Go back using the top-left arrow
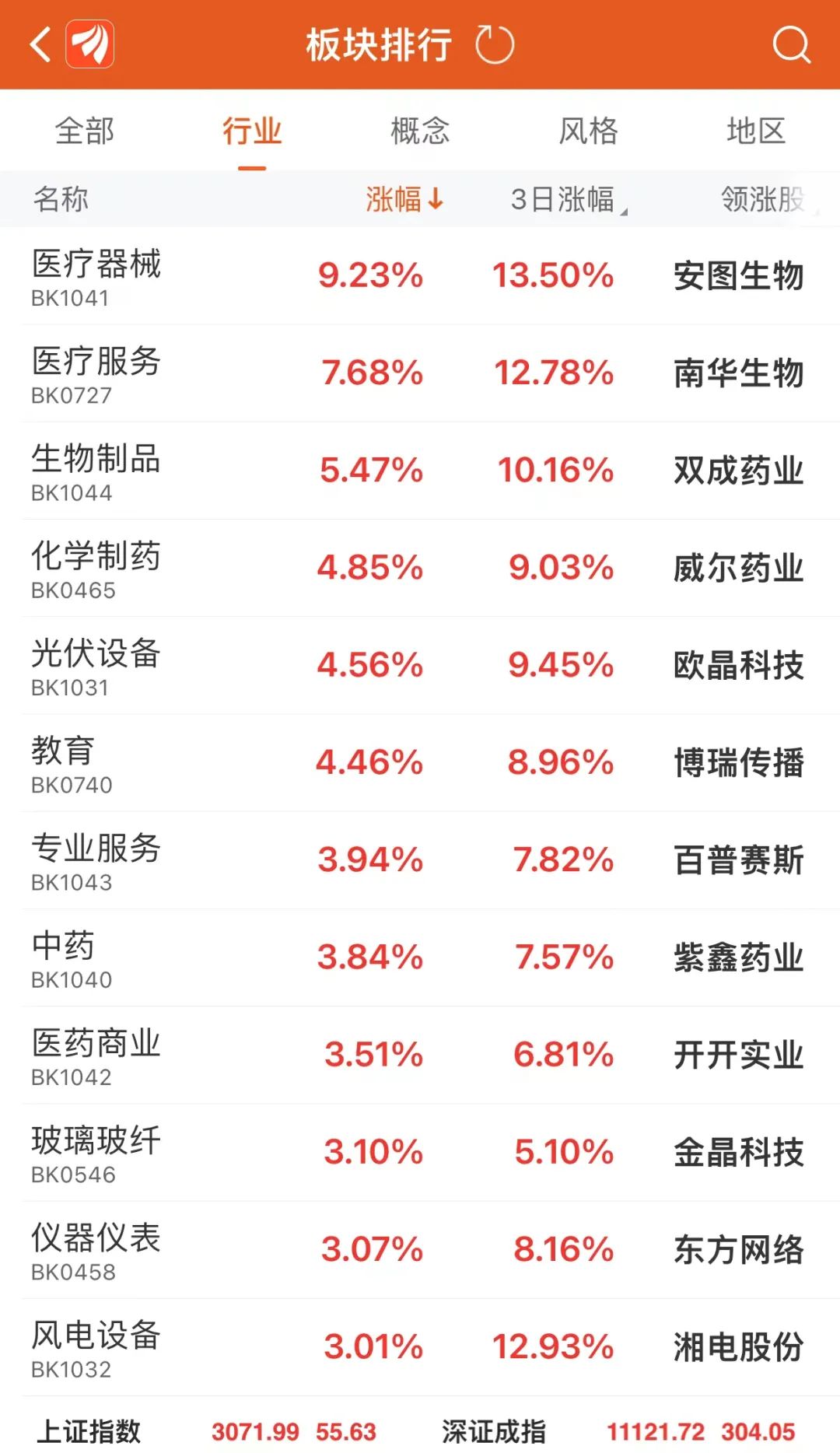Screen dimensions: 840x1453 (x=40, y=44)
